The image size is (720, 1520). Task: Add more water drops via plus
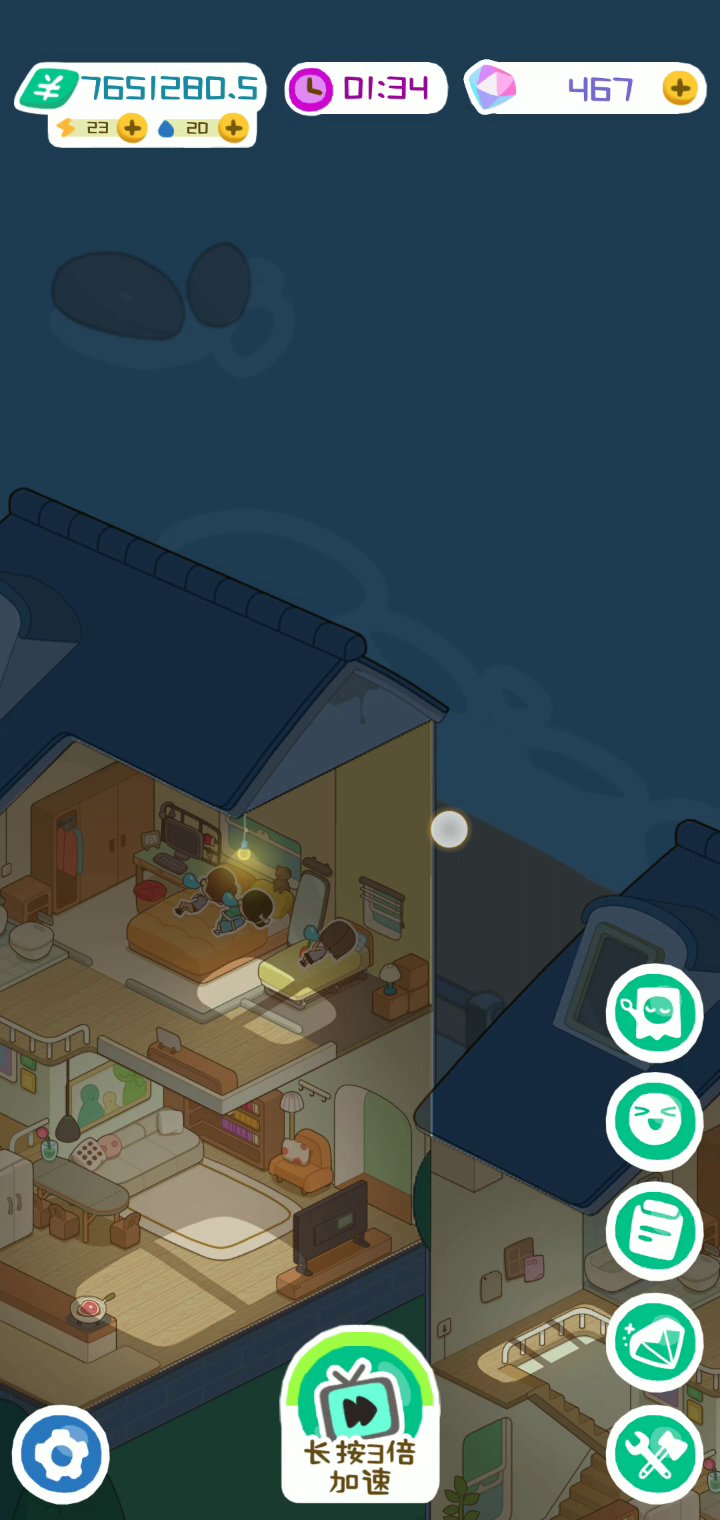pos(232,128)
